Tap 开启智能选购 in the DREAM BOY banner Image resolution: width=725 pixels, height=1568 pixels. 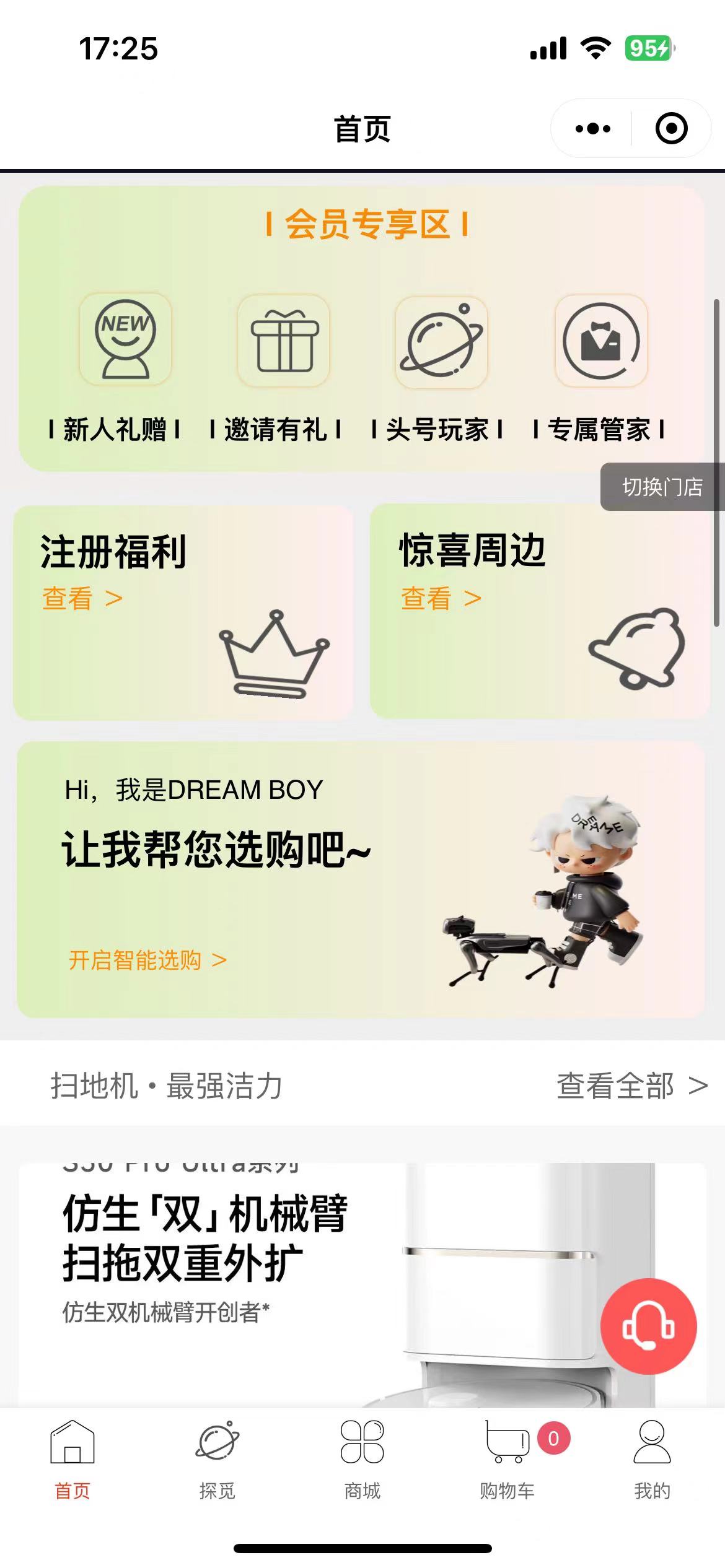[x=147, y=960]
